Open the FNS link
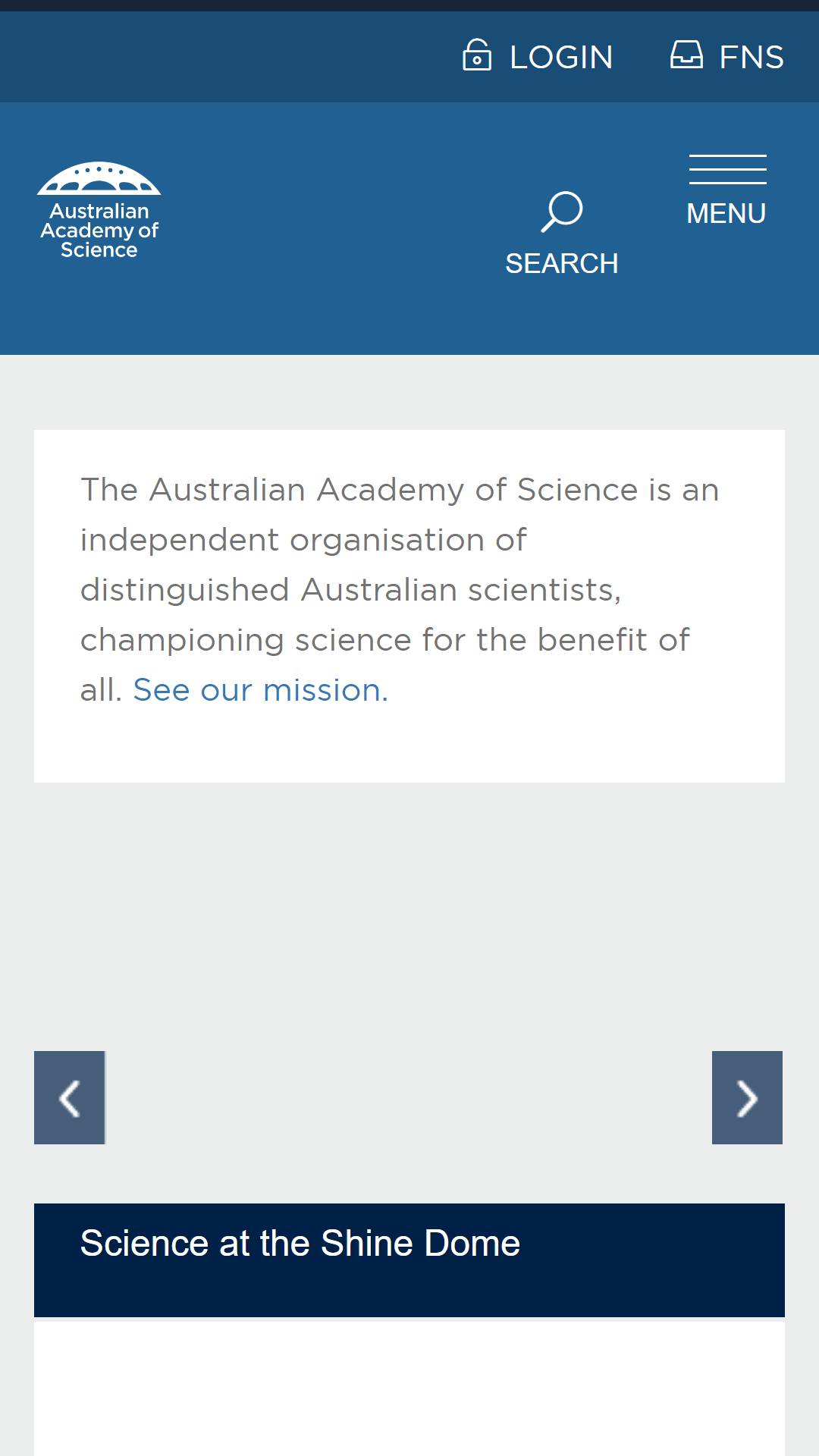819x1456 pixels. (727, 56)
